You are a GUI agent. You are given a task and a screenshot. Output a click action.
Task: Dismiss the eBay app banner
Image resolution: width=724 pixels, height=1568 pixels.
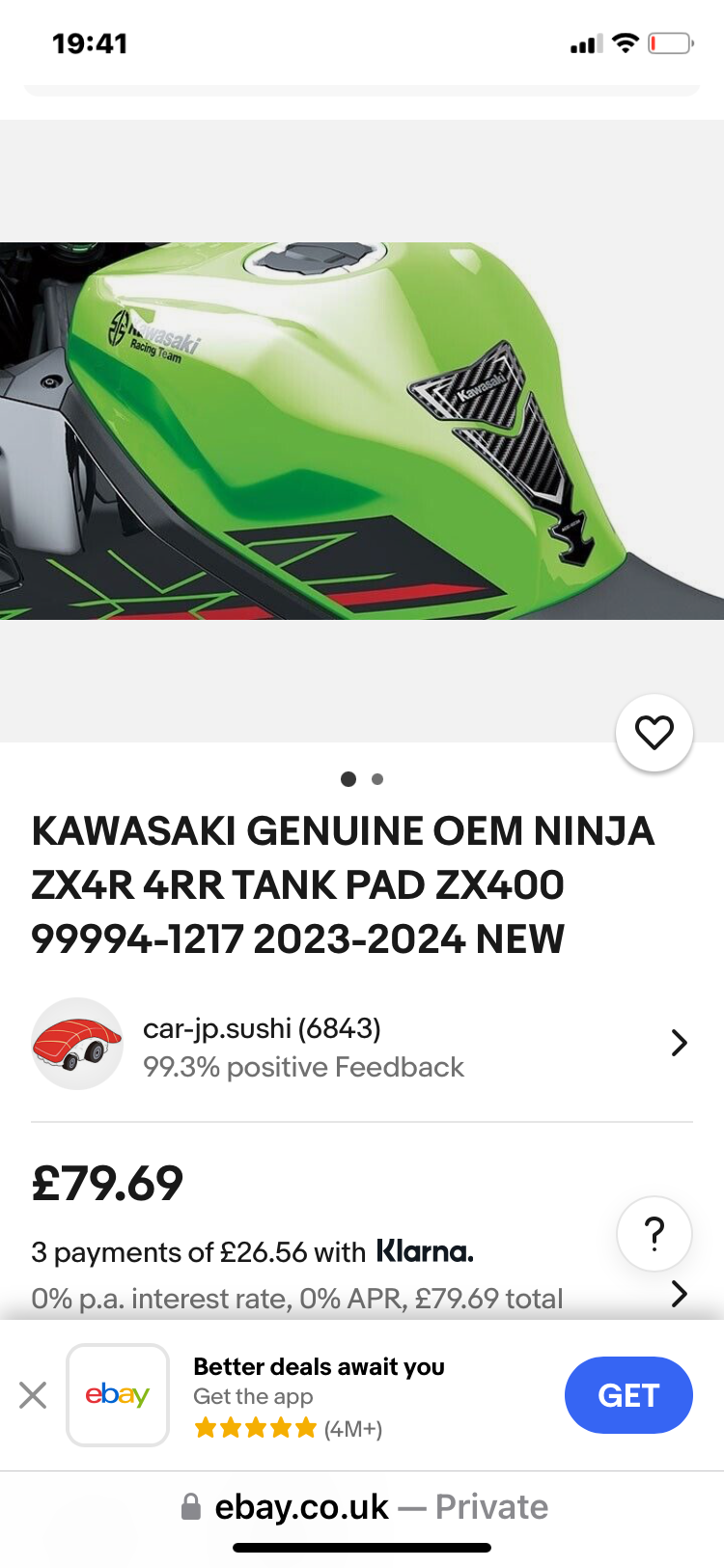coord(33,1395)
